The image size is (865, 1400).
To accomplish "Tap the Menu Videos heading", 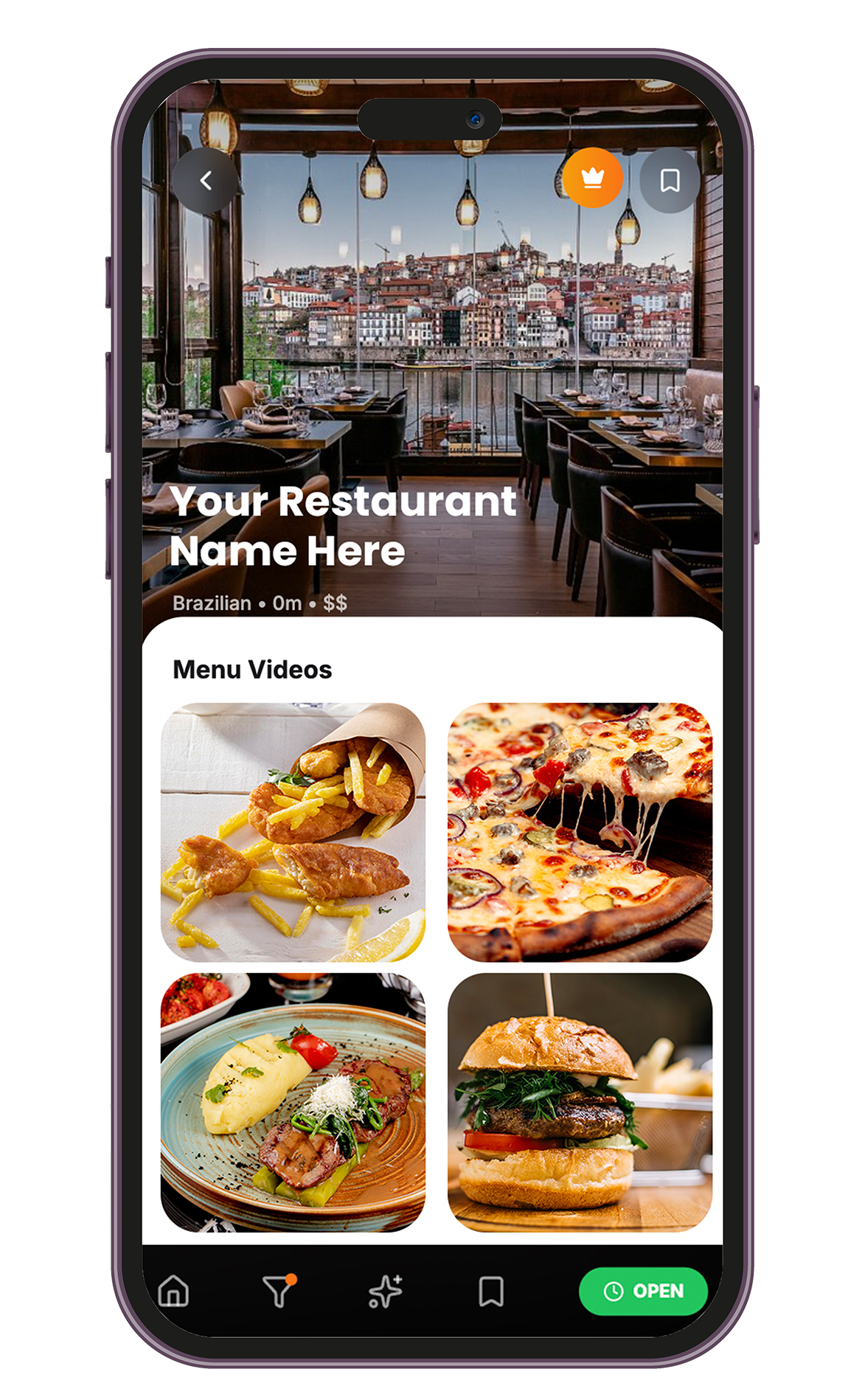I will point(252,668).
